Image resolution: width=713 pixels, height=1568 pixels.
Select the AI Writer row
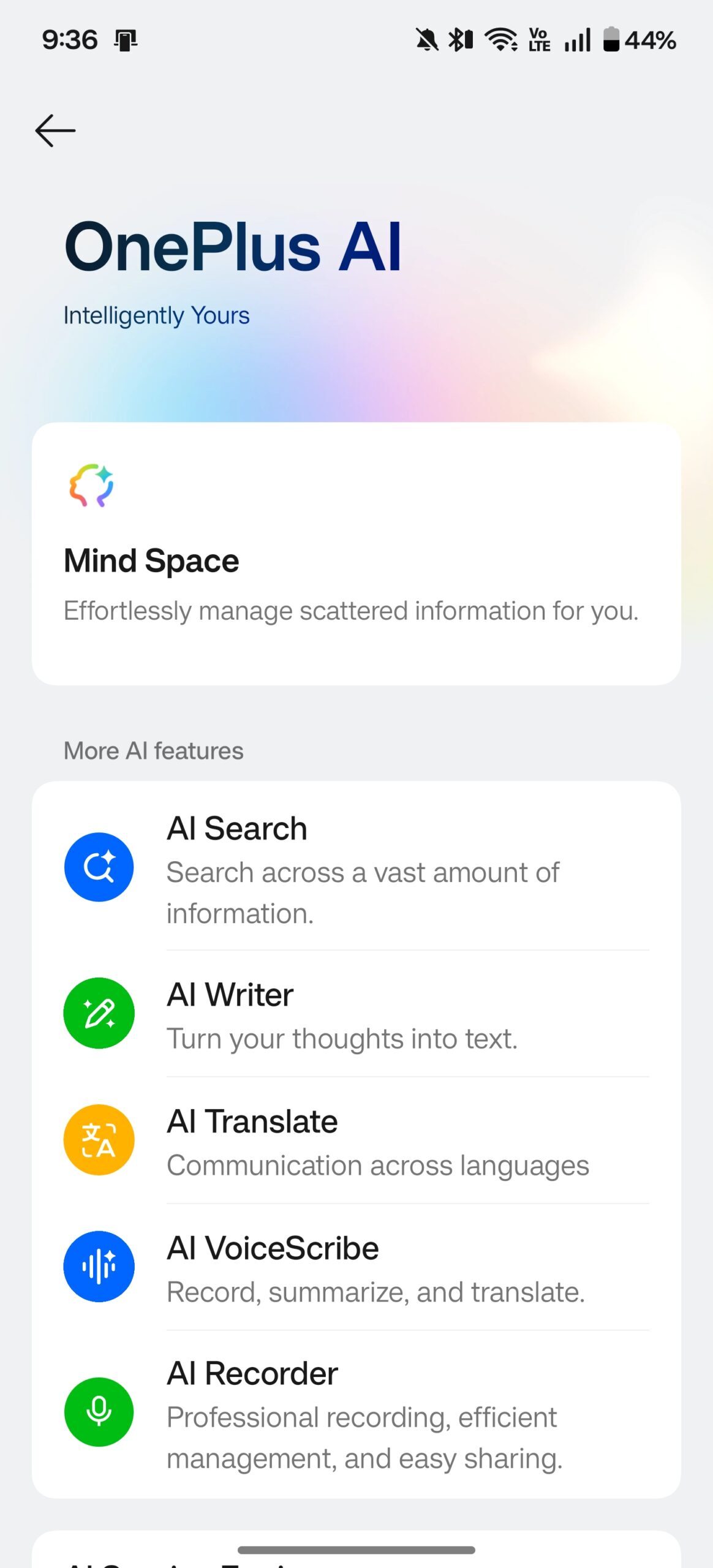click(356, 1014)
